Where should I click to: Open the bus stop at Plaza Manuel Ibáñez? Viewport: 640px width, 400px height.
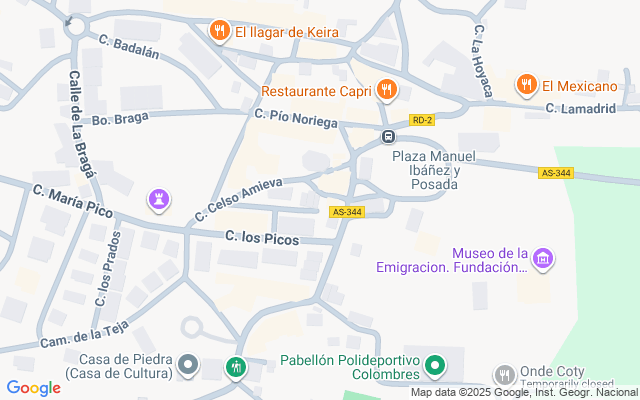388,137
